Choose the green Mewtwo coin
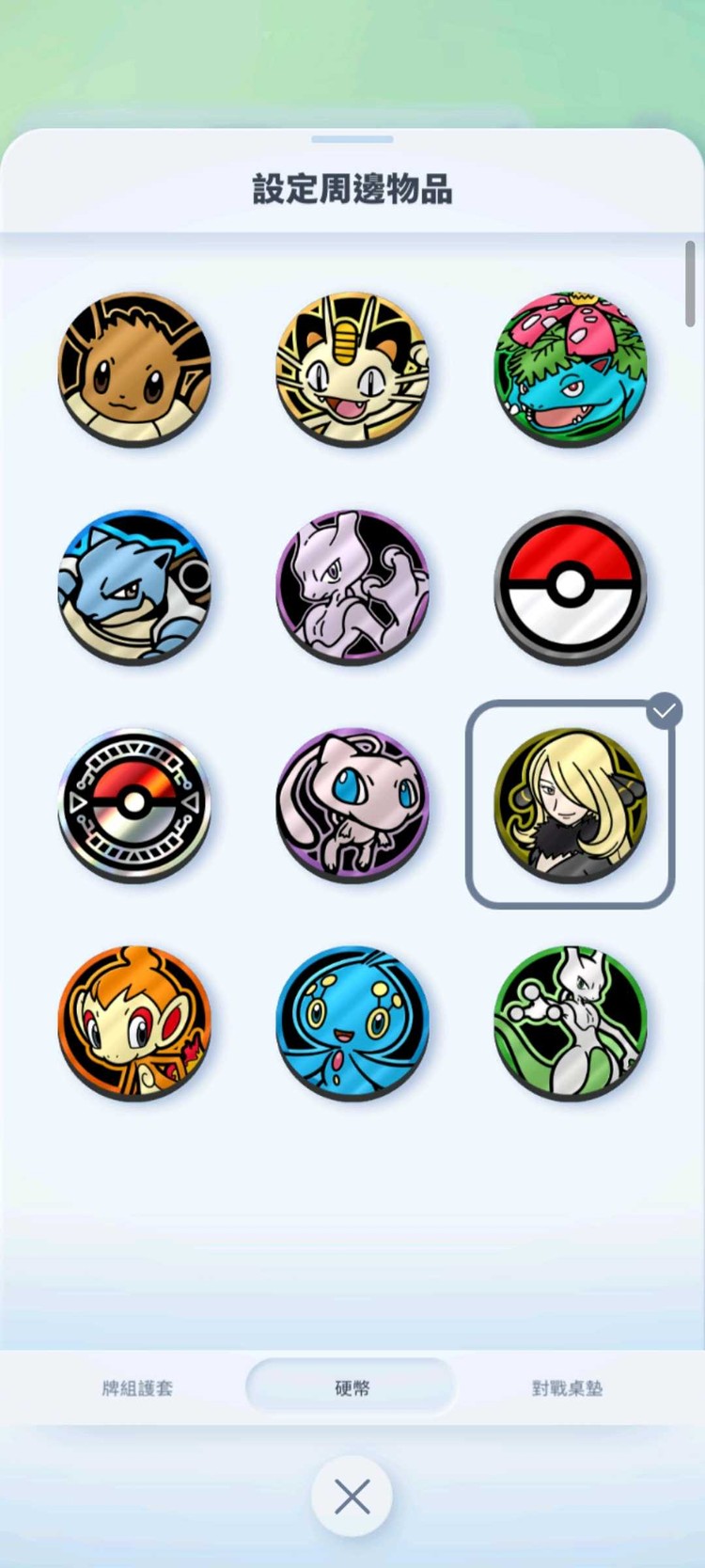705x1568 pixels. [x=571, y=1022]
